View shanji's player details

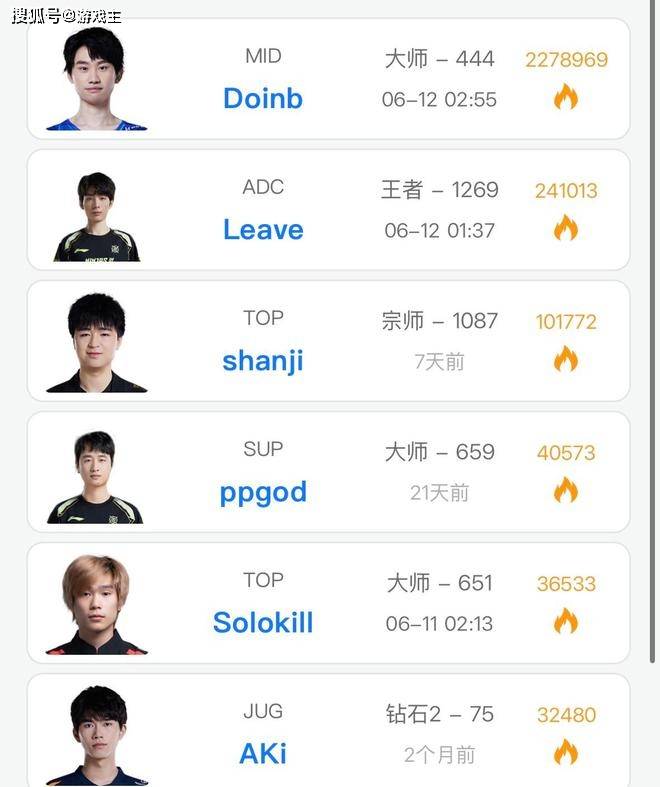(263, 360)
